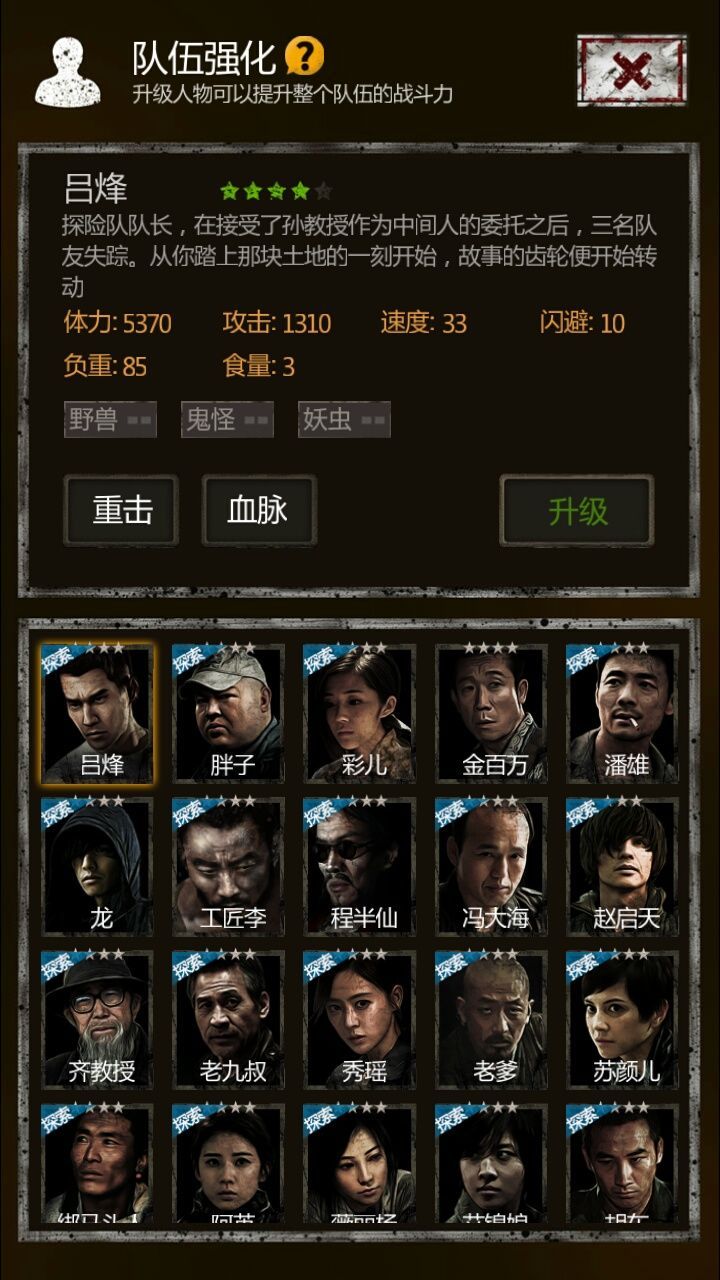Viewport: 720px width, 1280px height.
Task: Select character 彩儿
Action: coord(360,713)
